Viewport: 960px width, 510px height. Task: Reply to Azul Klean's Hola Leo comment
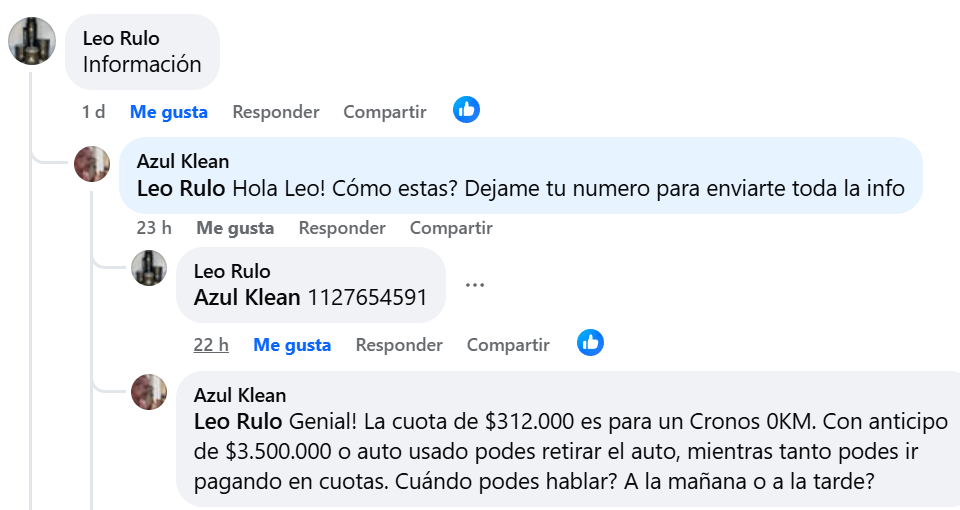click(341, 228)
